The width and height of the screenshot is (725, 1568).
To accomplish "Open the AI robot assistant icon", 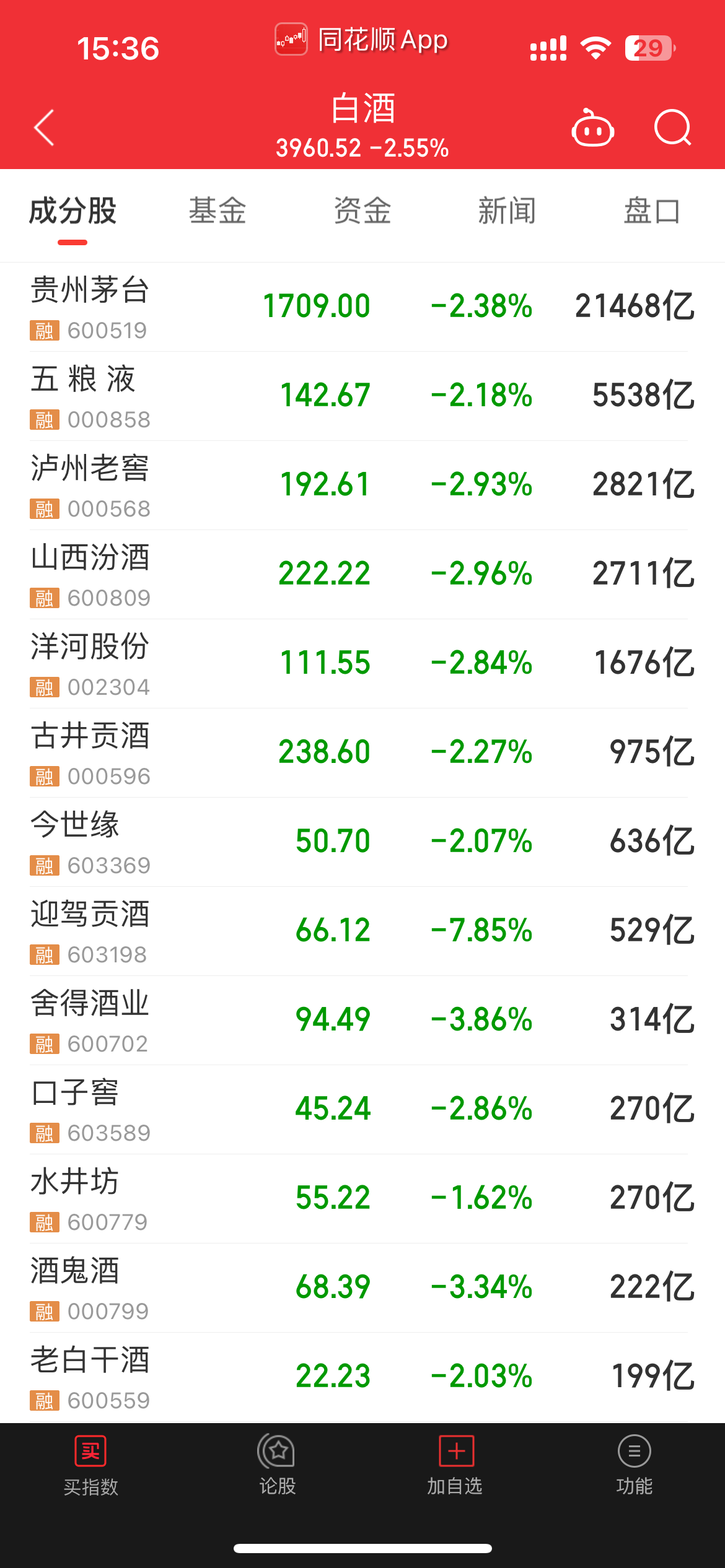I will point(593,128).
